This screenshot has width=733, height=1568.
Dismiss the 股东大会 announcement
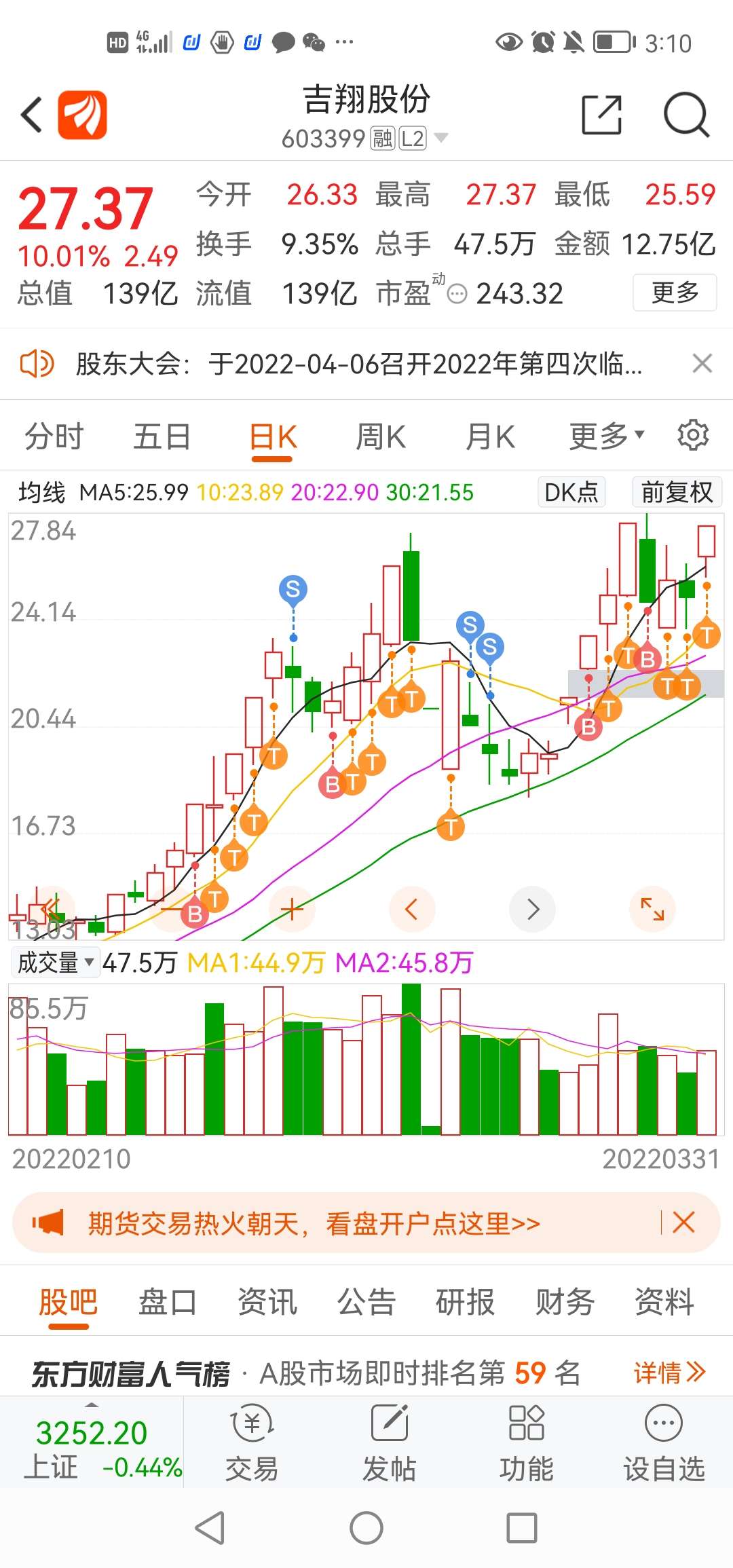702,364
